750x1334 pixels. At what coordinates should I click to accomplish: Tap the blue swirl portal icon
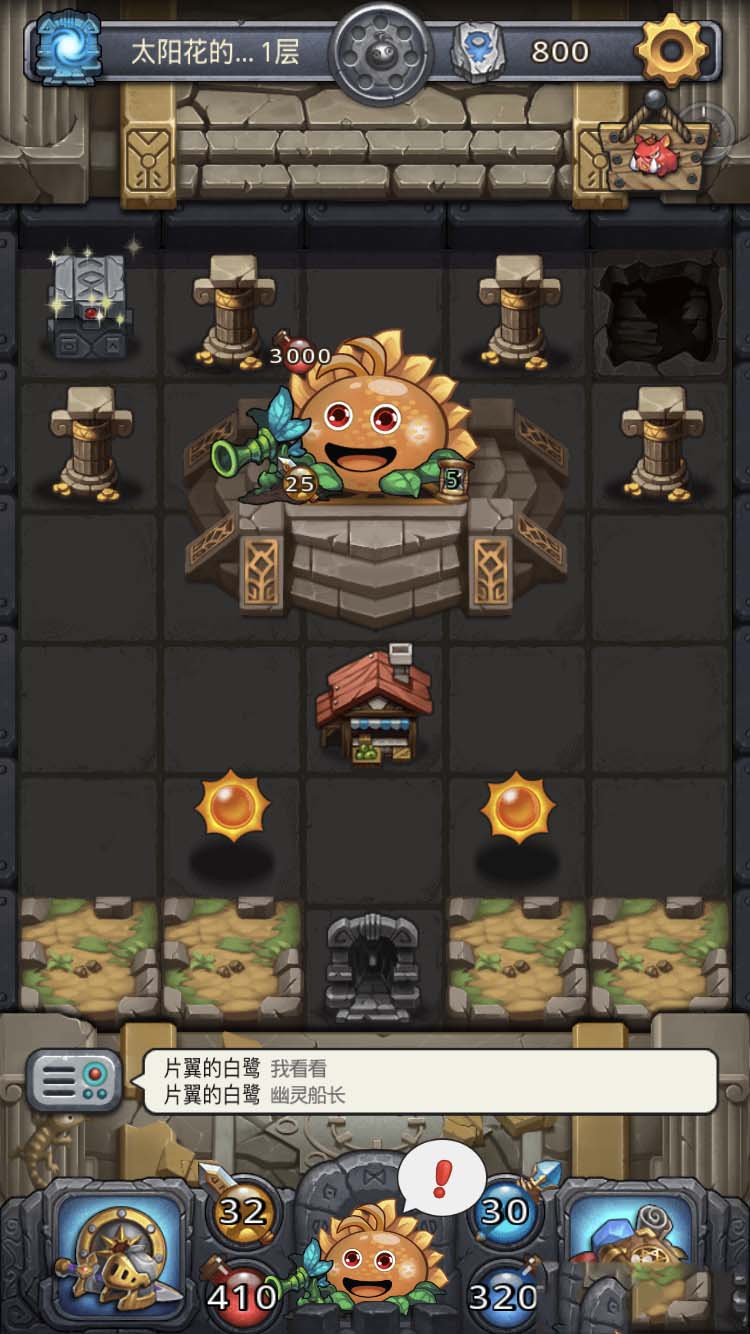click(x=68, y=49)
